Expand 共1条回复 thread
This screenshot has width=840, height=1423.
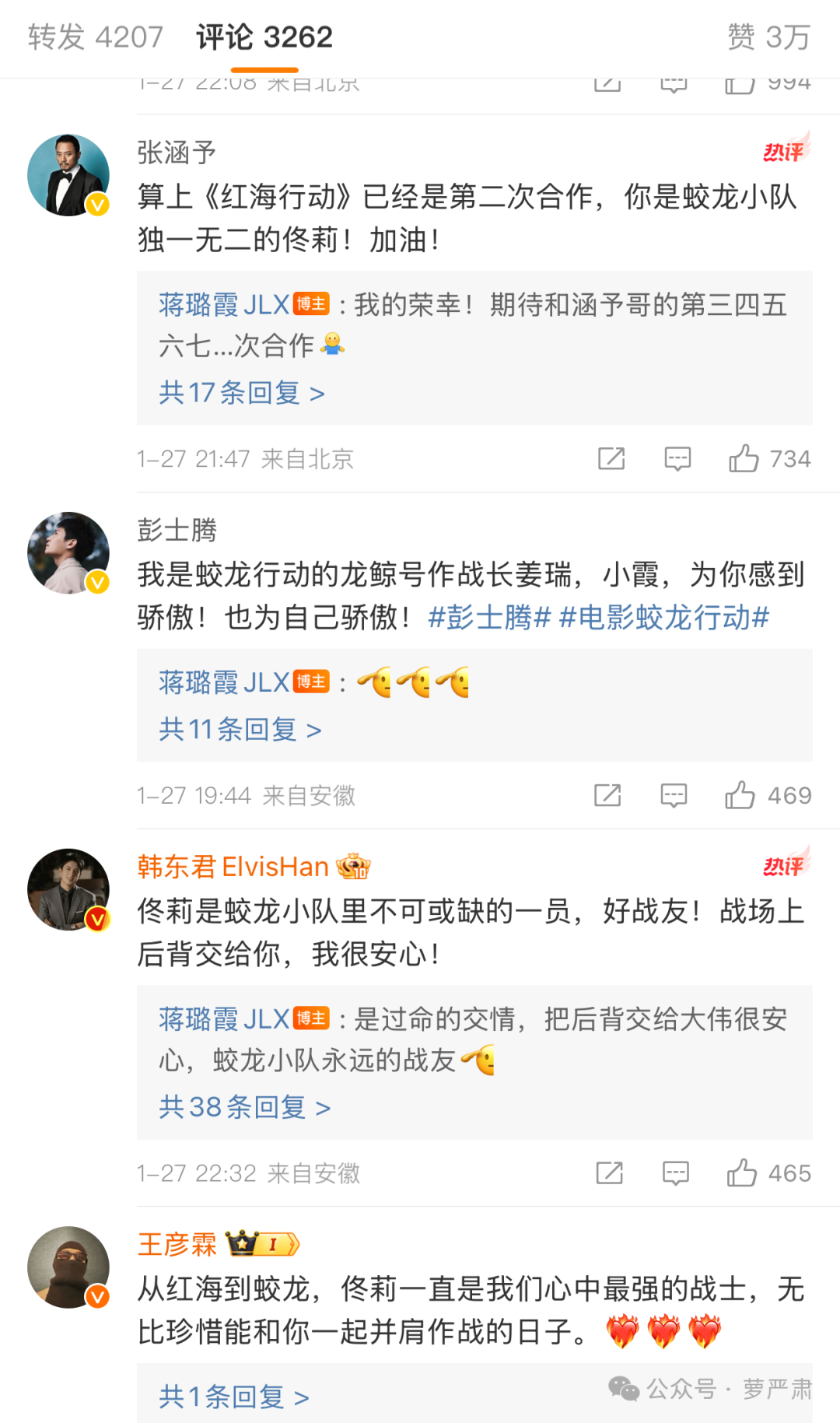233,1397
